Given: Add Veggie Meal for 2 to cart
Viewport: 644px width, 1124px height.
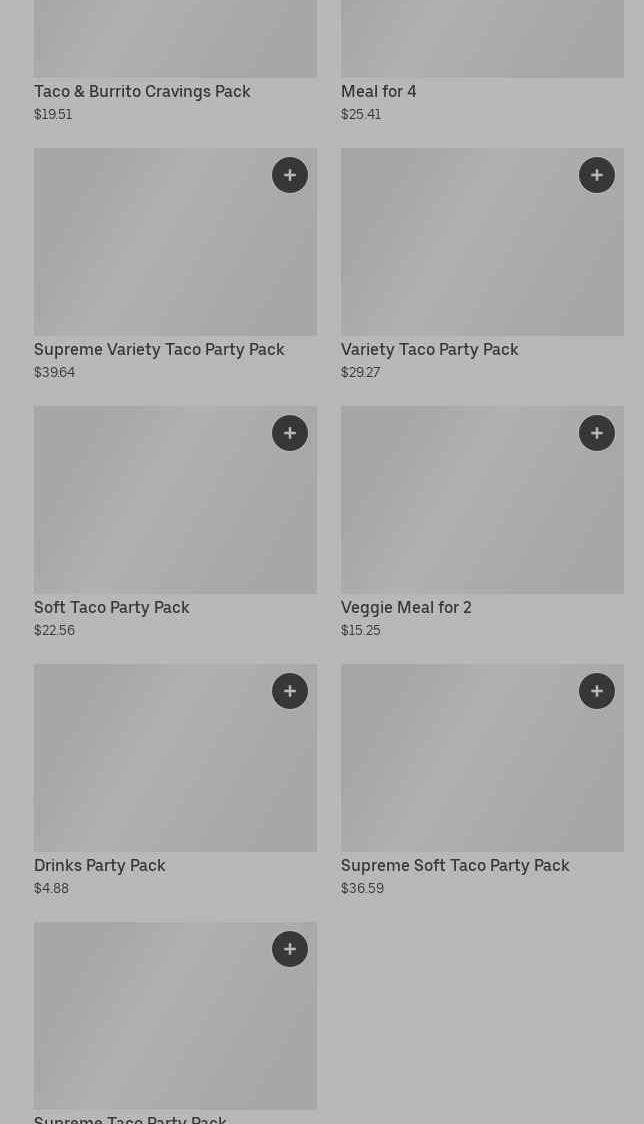Looking at the screenshot, I should (x=597, y=433).
